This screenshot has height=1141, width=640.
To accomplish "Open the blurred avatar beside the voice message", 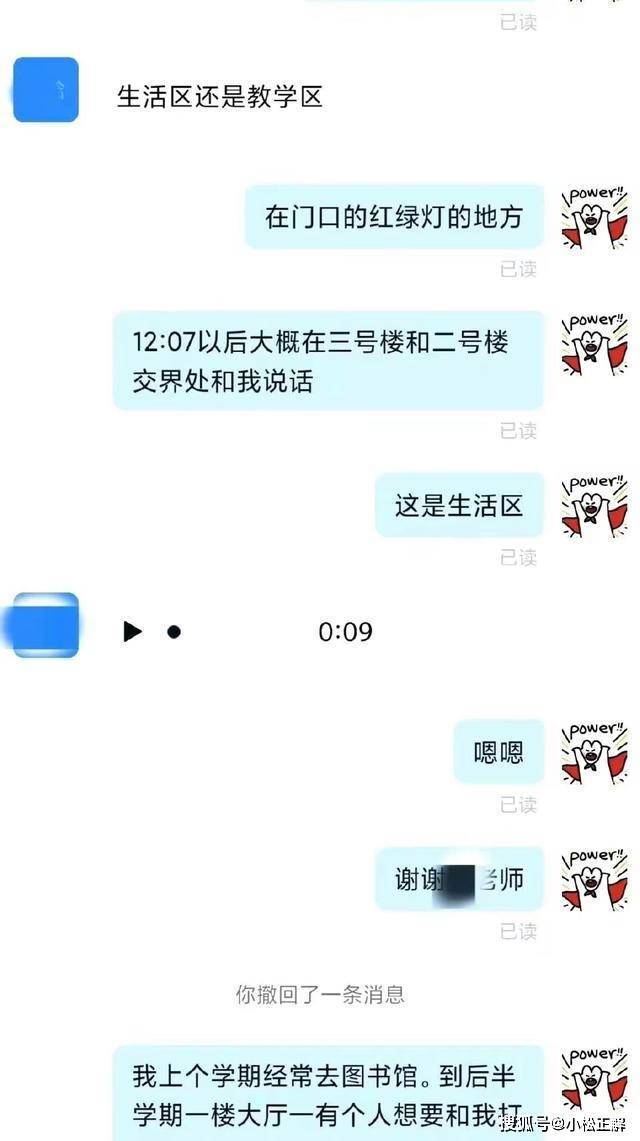I will [44, 626].
